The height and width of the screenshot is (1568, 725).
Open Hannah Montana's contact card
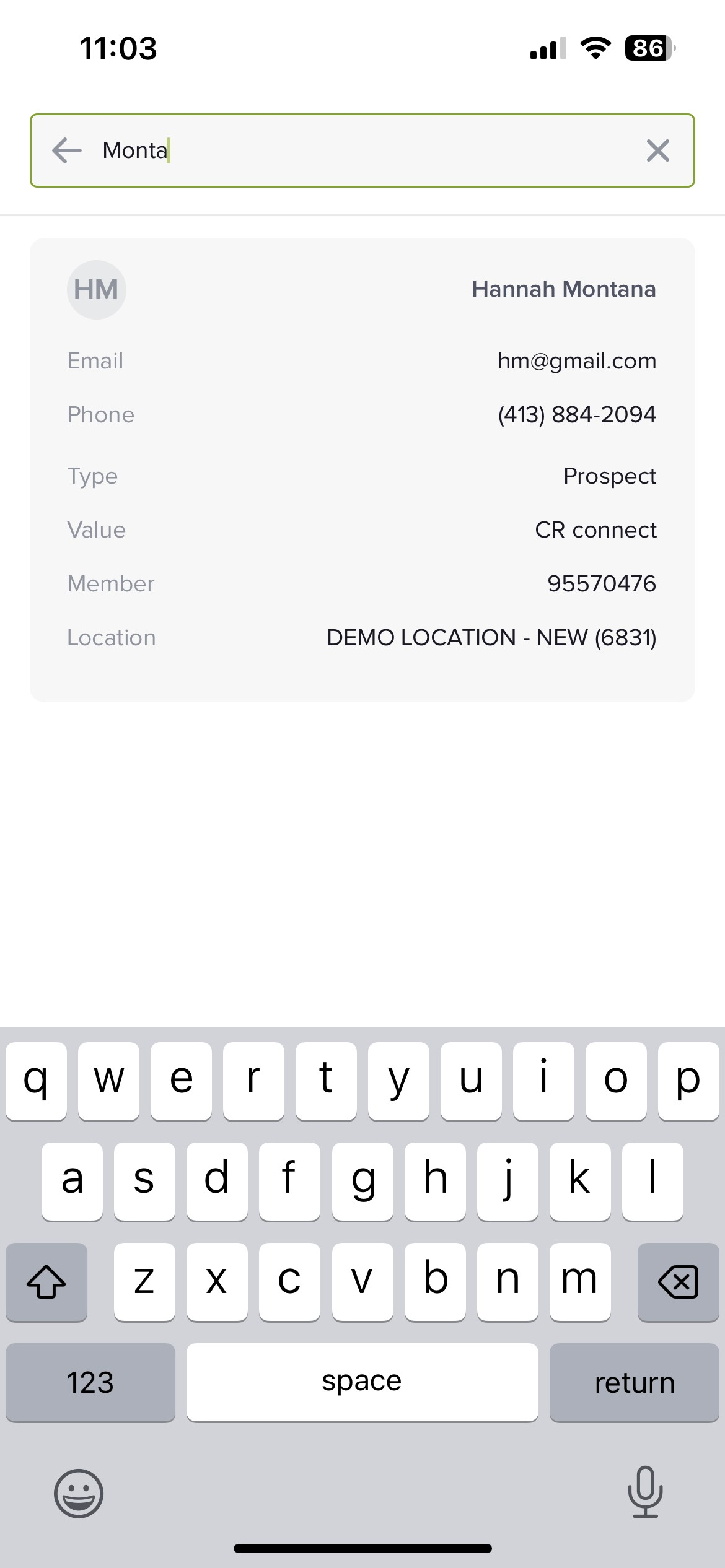[362, 469]
